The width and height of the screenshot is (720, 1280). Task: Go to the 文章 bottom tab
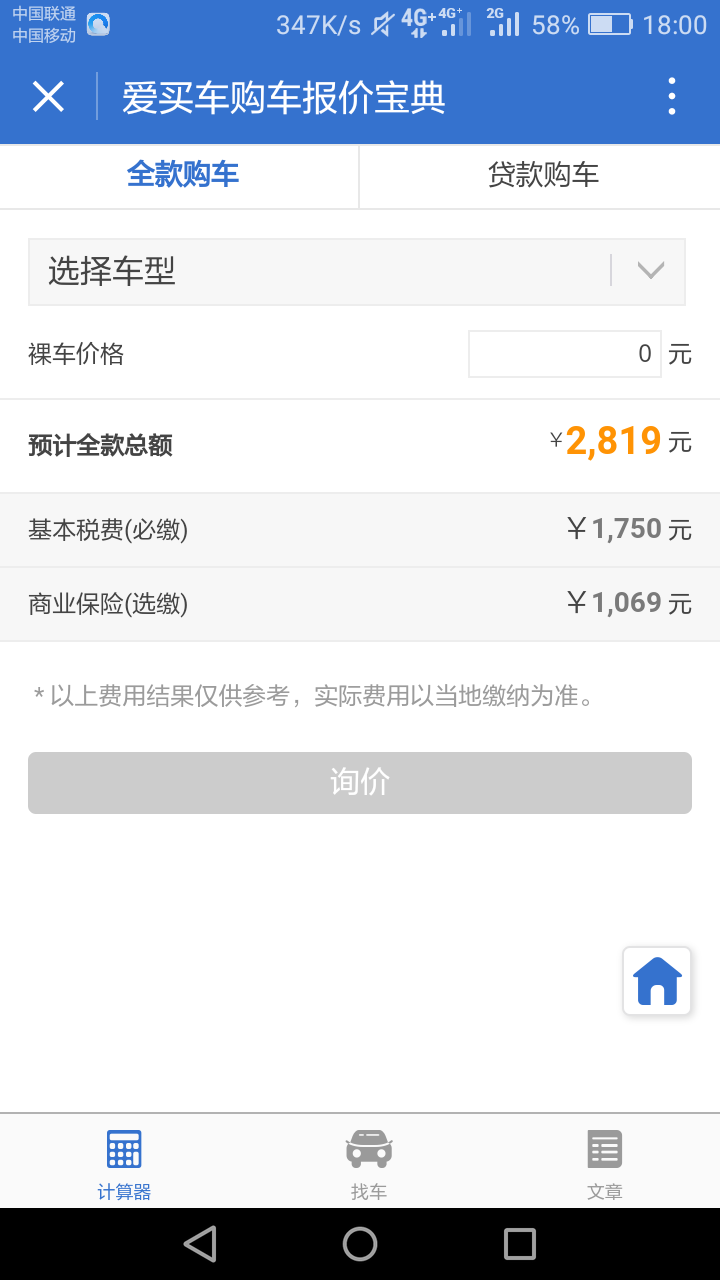coord(605,1163)
